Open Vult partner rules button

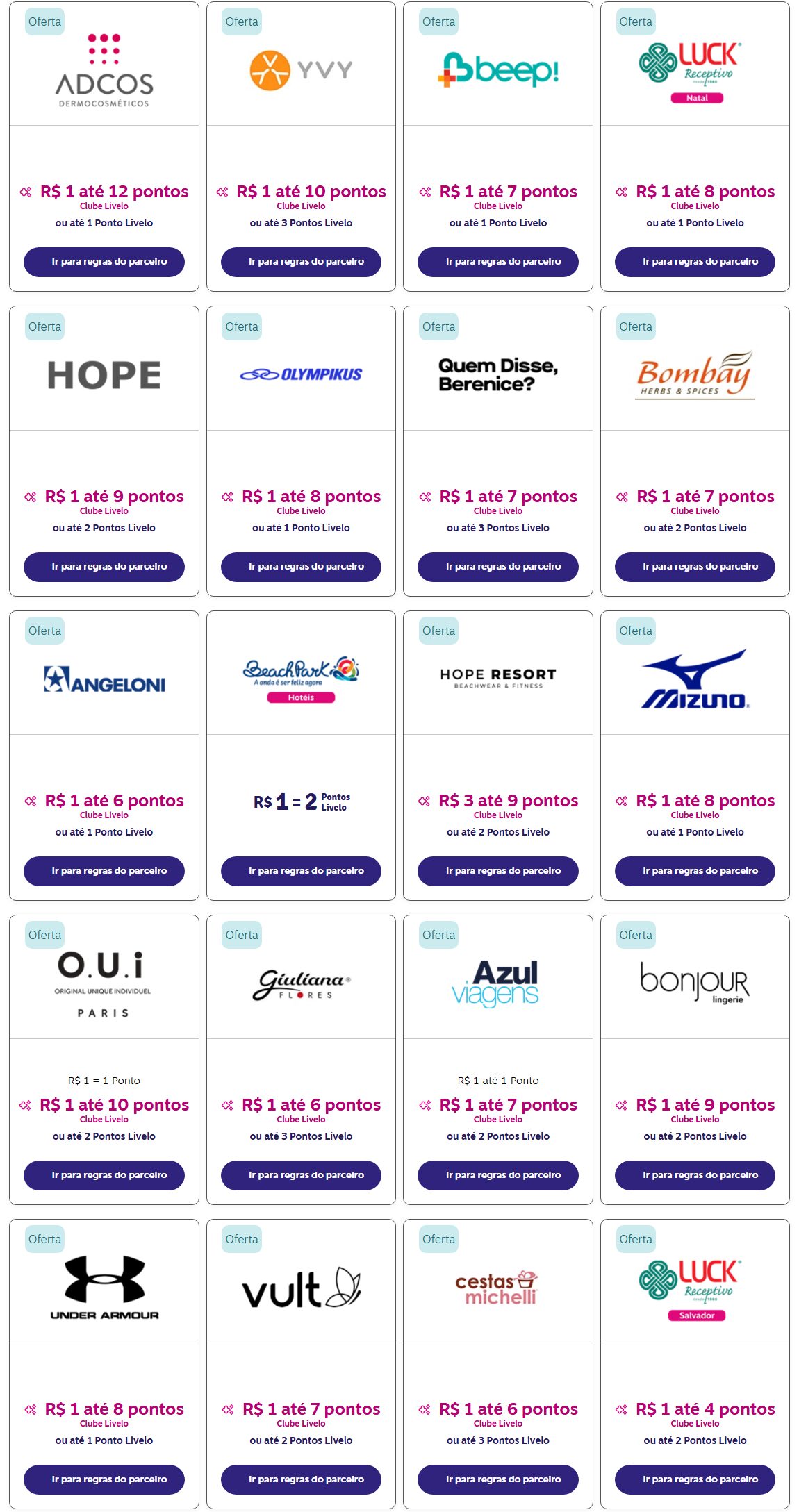pyautogui.click(x=301, y=1479)
